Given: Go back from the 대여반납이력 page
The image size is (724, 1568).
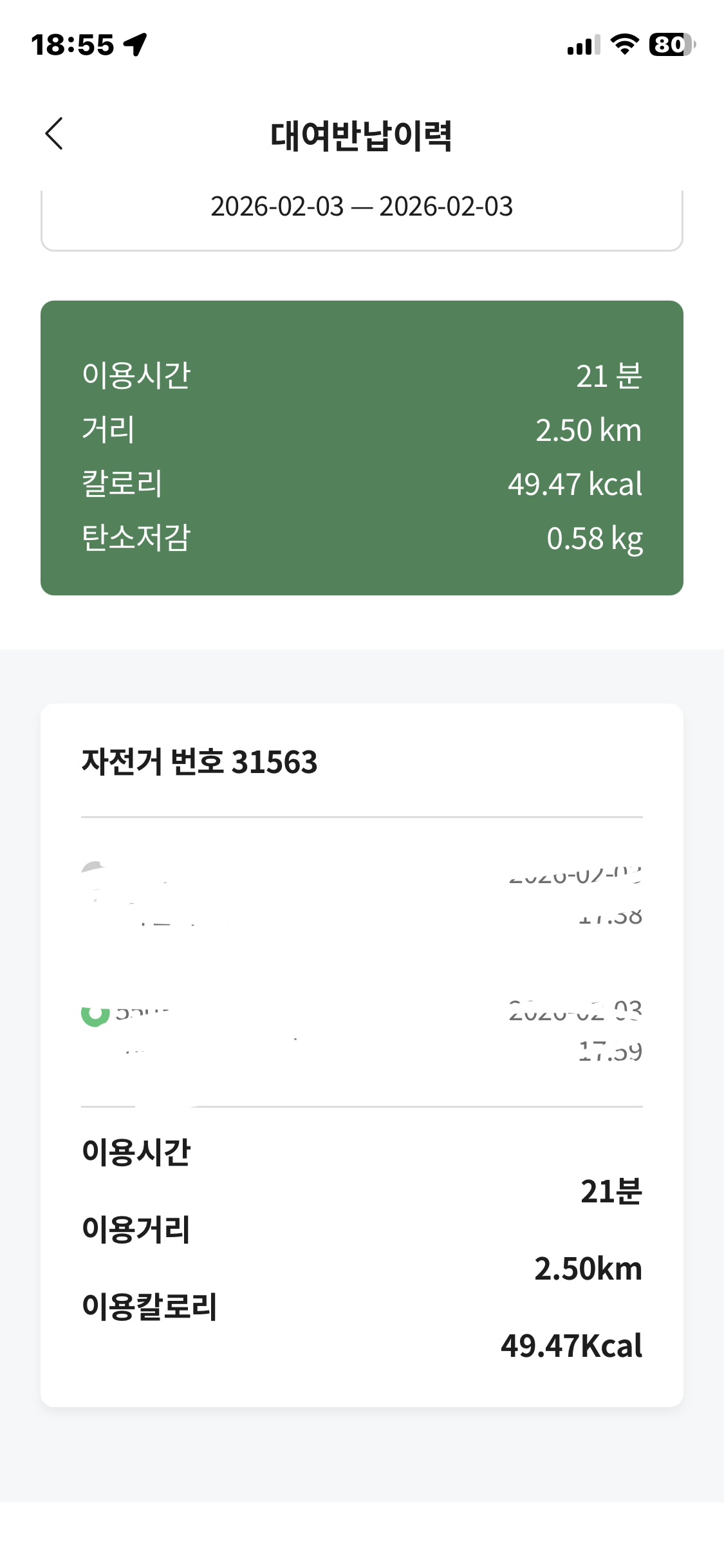Looking at the screenshot, I should 55,134.
